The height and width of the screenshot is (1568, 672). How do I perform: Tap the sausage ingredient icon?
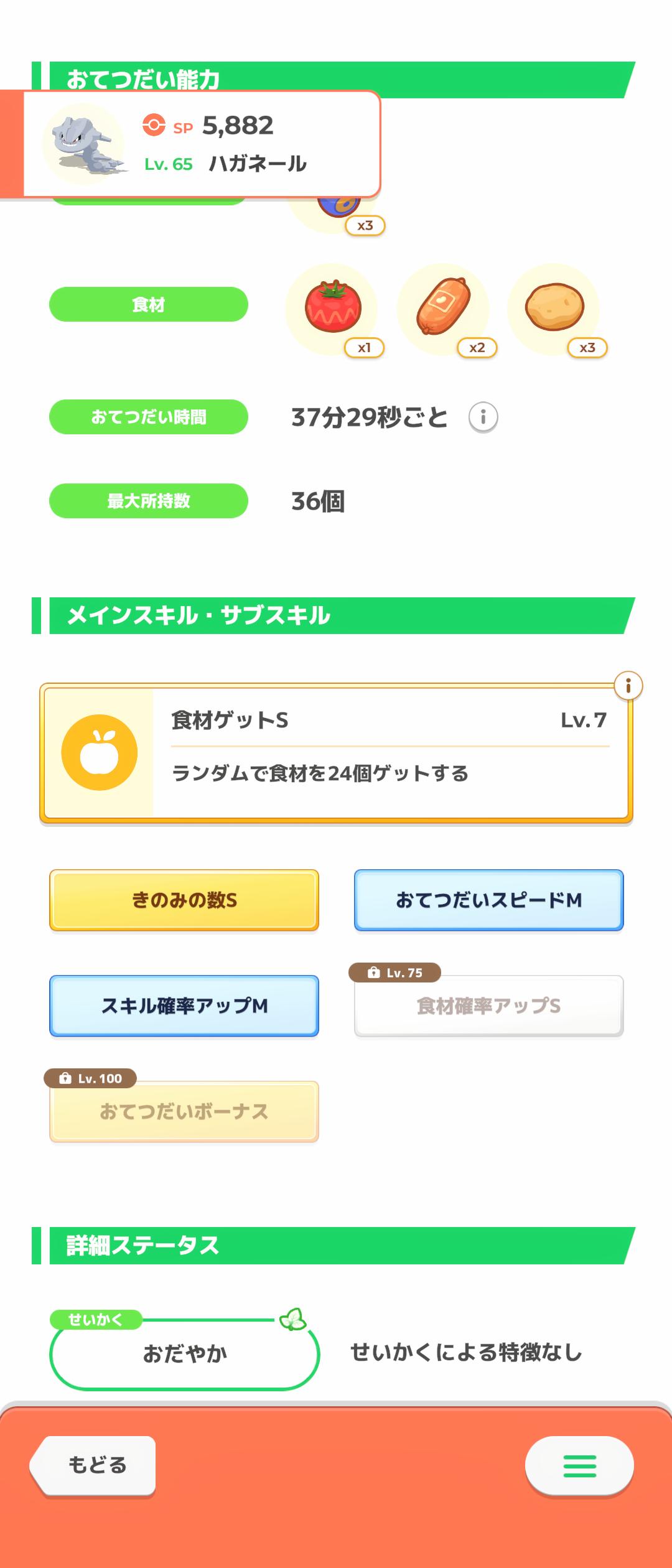(x=443, y=309)
